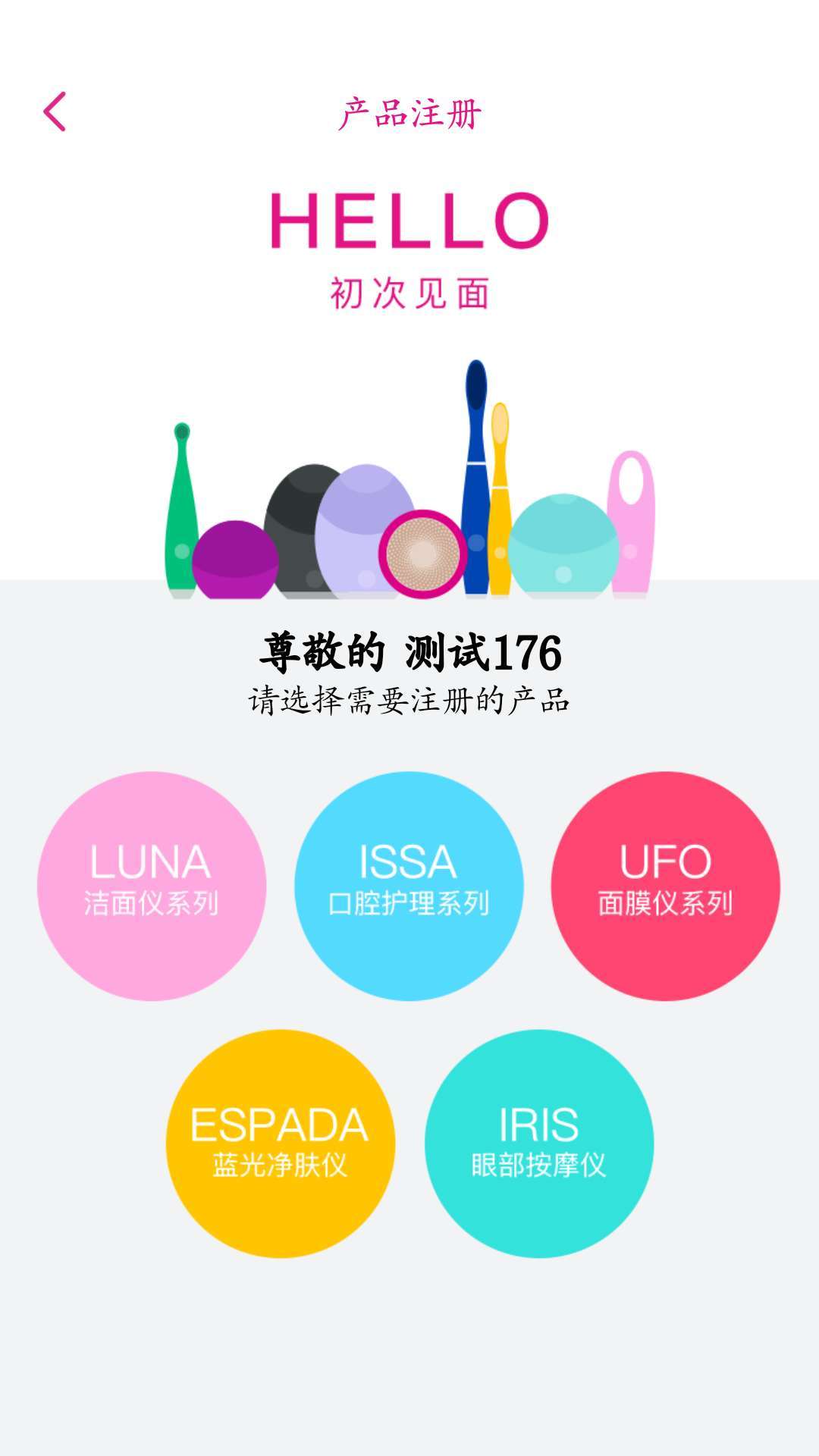Choose the IRIS eye massager
The width and height of the screenshot is (819, 1456).
538,1143
